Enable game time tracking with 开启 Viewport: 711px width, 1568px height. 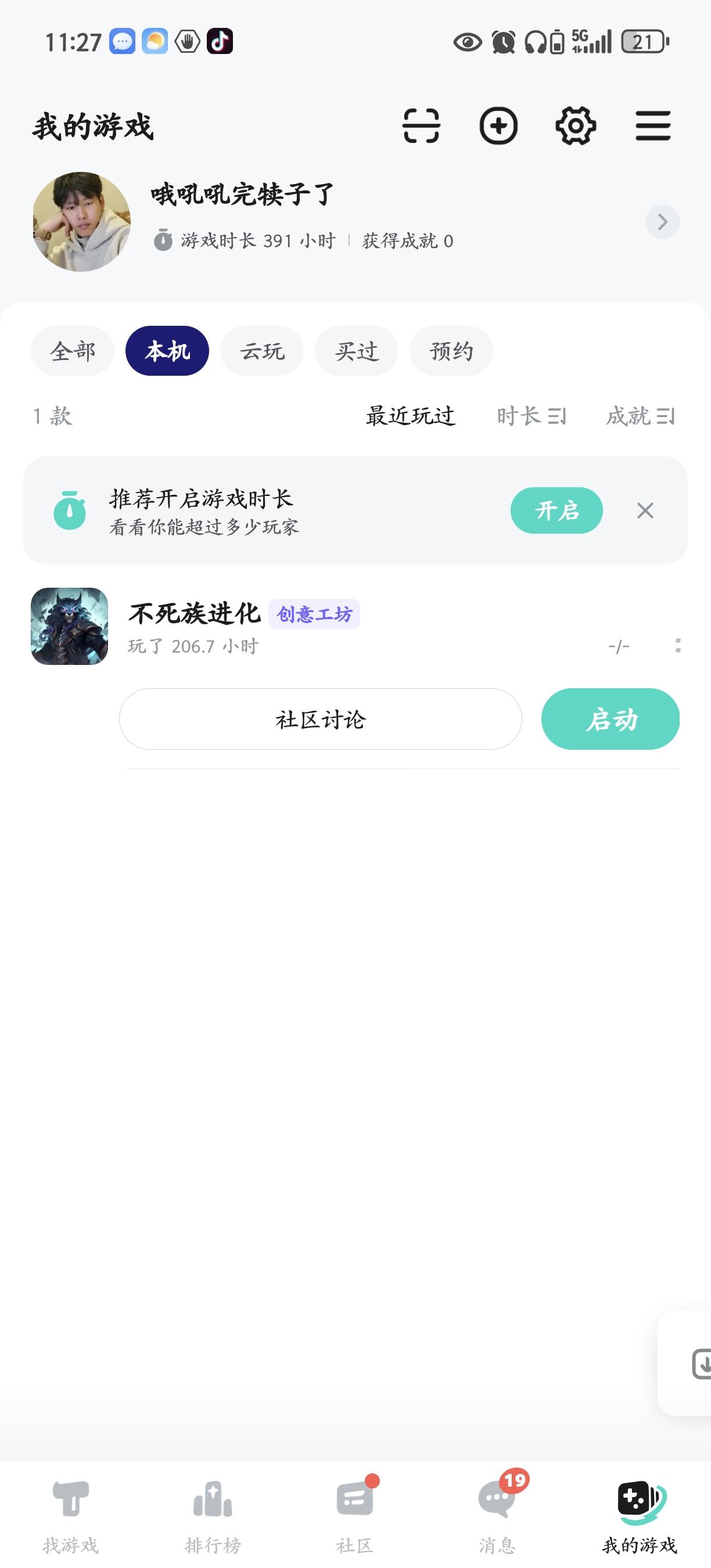click(x=556, y=510)
